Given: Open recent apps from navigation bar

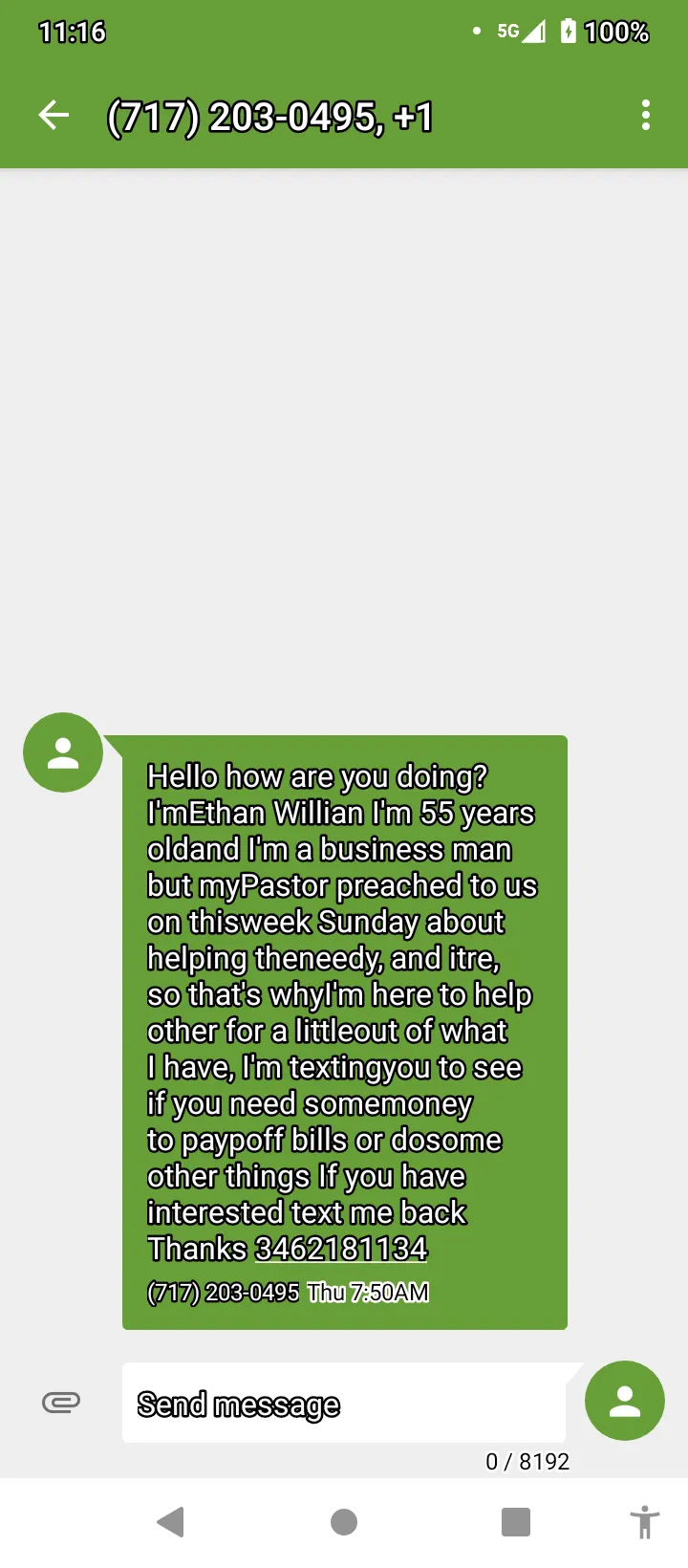Looking at the screenshot, I should (x=516, y=1522).
